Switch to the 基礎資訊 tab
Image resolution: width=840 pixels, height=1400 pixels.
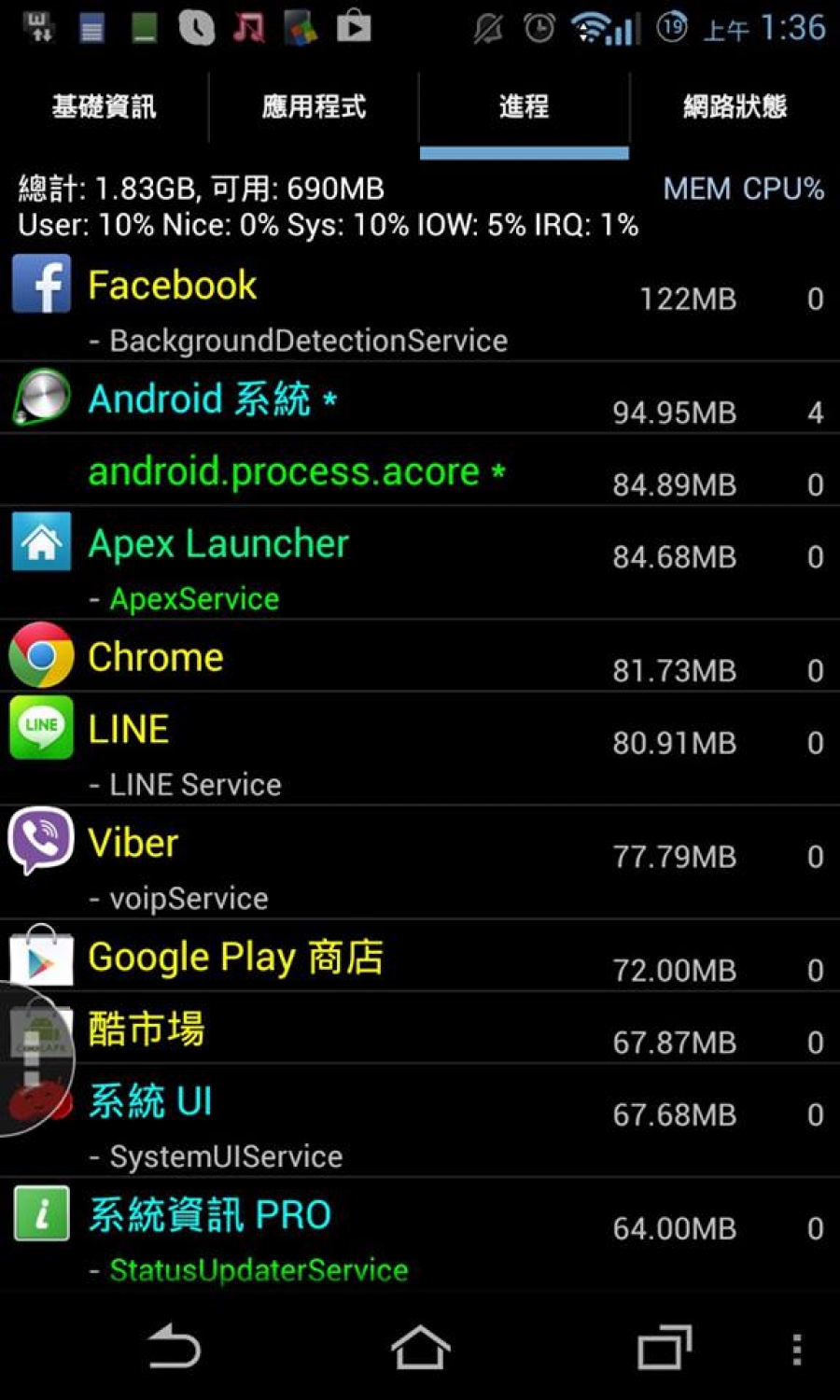click(x=104, y=107)
